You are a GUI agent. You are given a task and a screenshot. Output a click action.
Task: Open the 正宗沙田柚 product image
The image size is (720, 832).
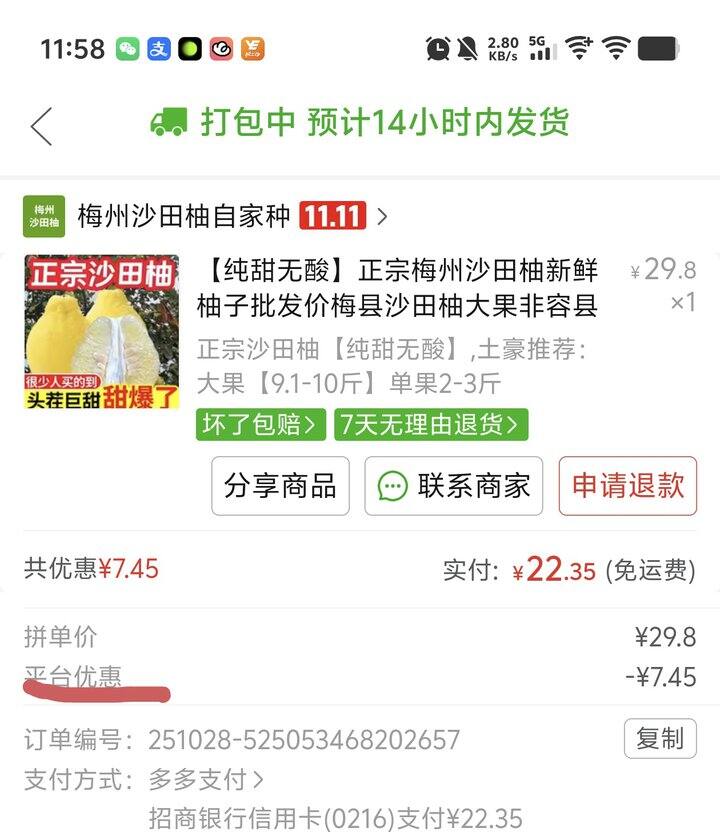pyautogui.click(x=101, y=333)
